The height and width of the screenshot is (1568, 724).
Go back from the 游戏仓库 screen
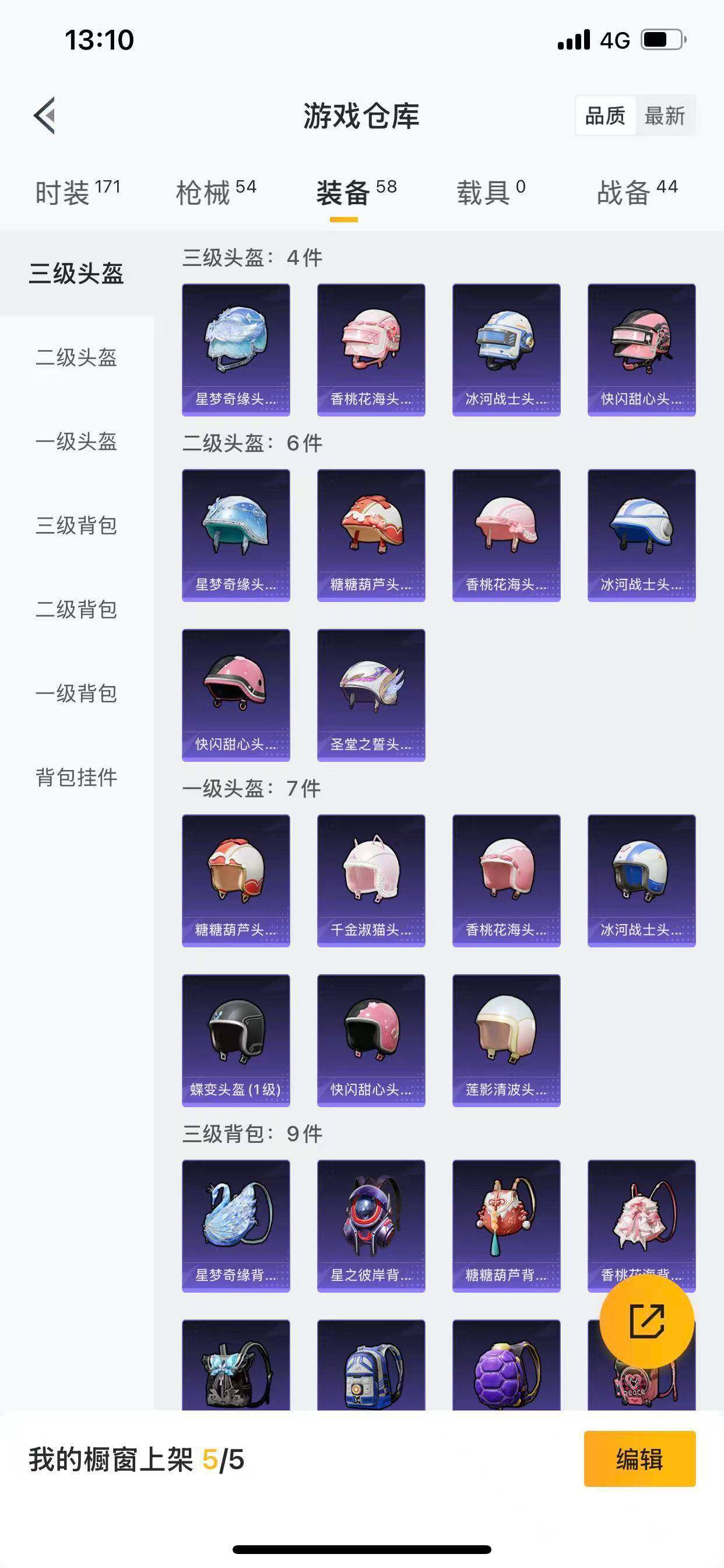click(44, 115)
